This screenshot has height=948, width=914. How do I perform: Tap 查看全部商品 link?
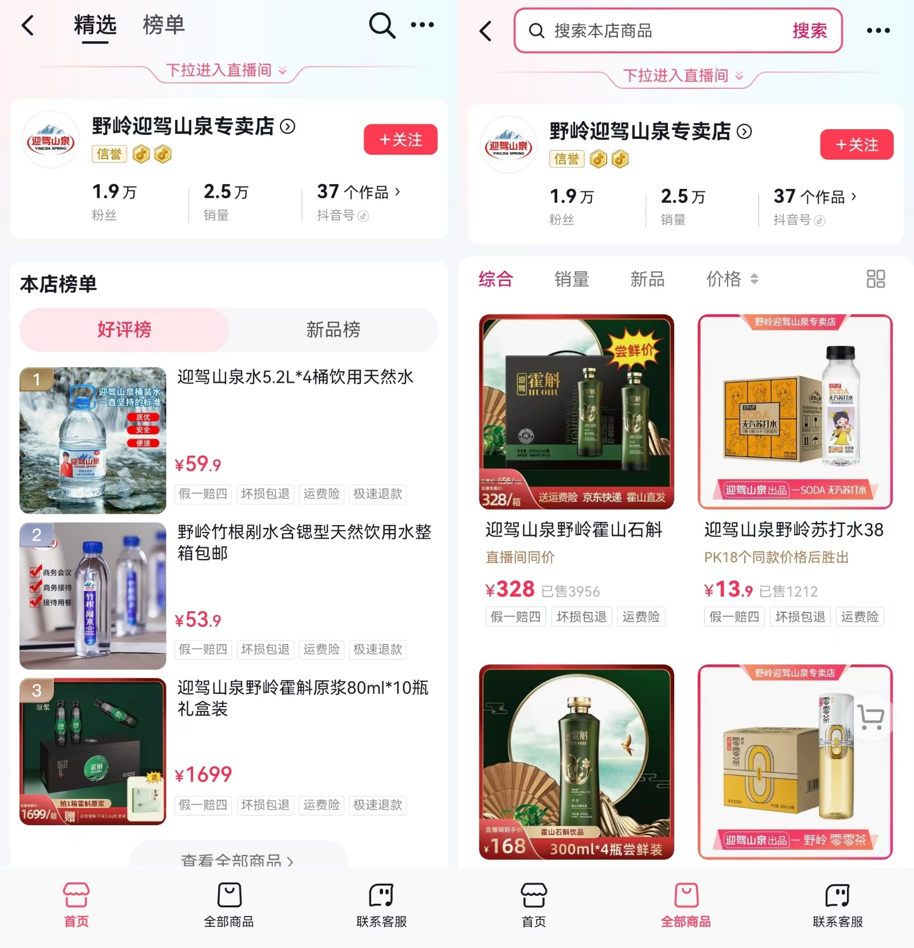238,860
